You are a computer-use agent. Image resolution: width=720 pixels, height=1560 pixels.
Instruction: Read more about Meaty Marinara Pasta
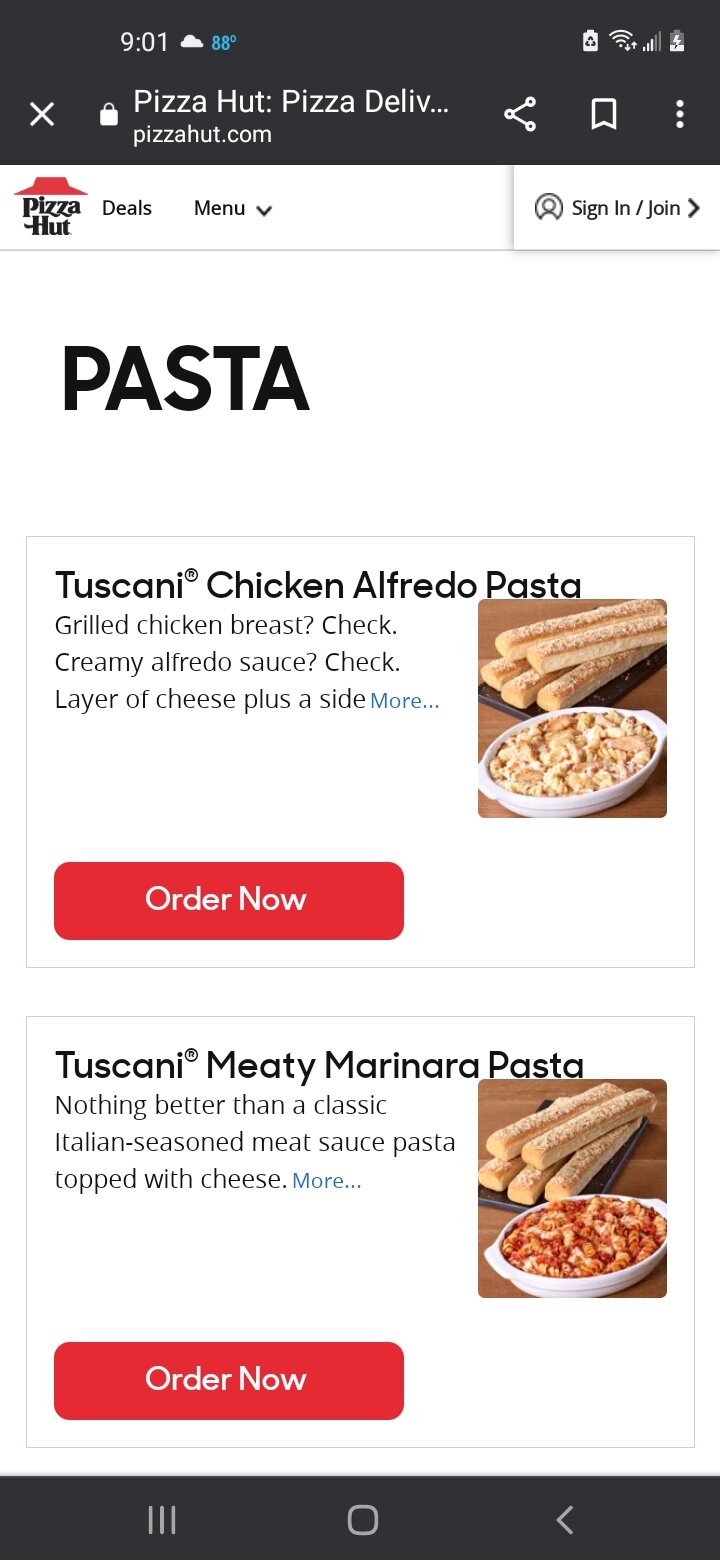click(326, 1181)
